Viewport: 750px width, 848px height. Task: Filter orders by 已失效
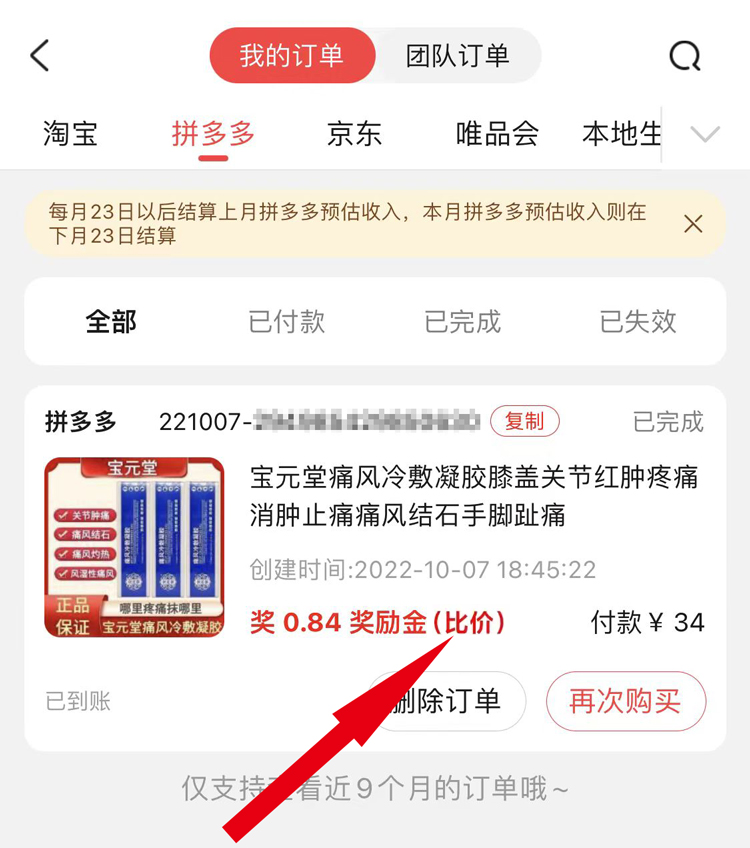[638, 321]
